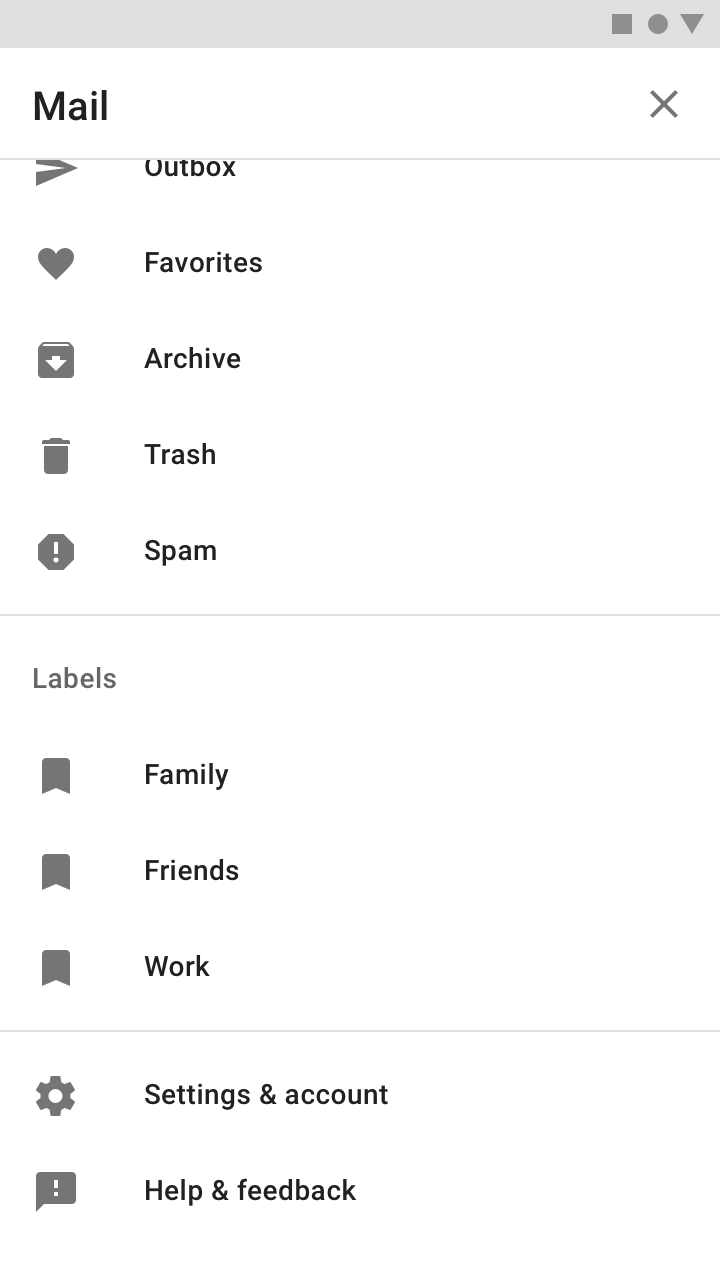This screenshot has width=720, height=1280.
Task: Go to the Archive folder
Action: (360, 358)
